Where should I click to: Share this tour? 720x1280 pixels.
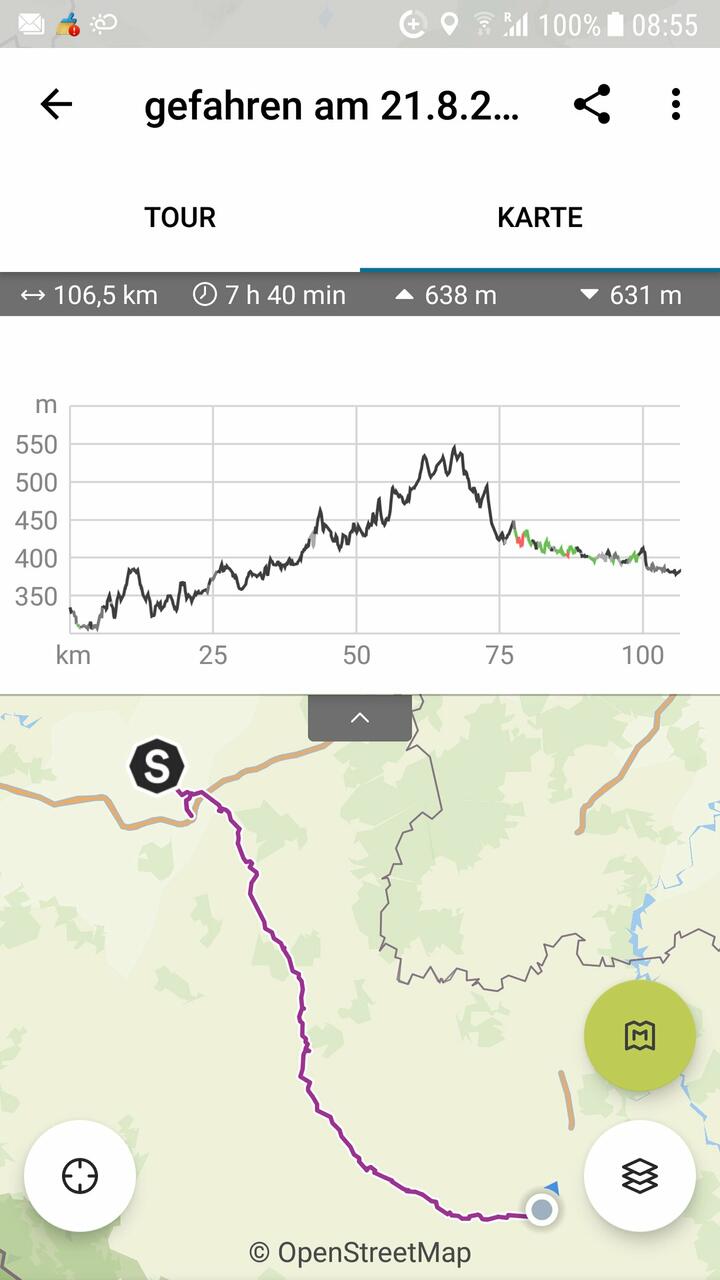[592, 104]
